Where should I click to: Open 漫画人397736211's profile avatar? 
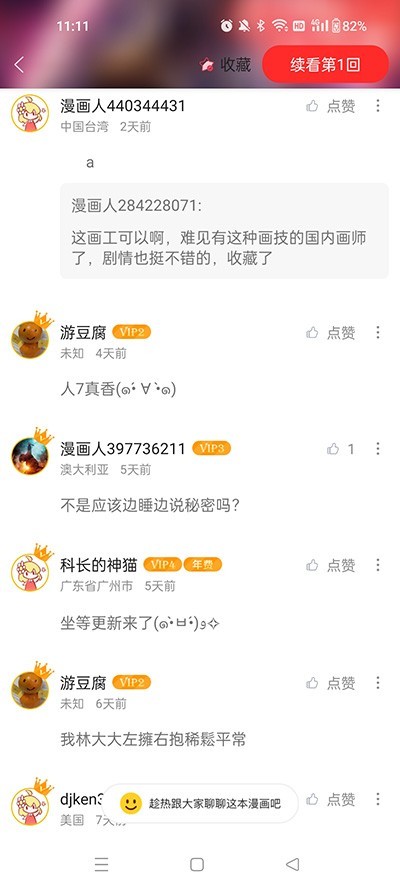click(31, 454)
